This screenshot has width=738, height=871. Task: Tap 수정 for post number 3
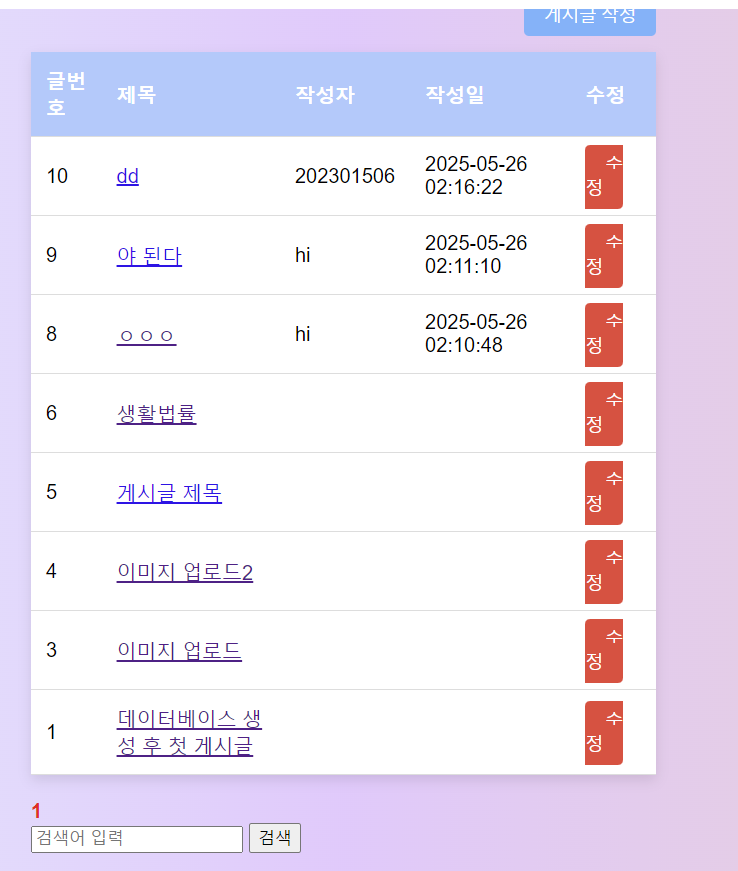tap(603, 651)
